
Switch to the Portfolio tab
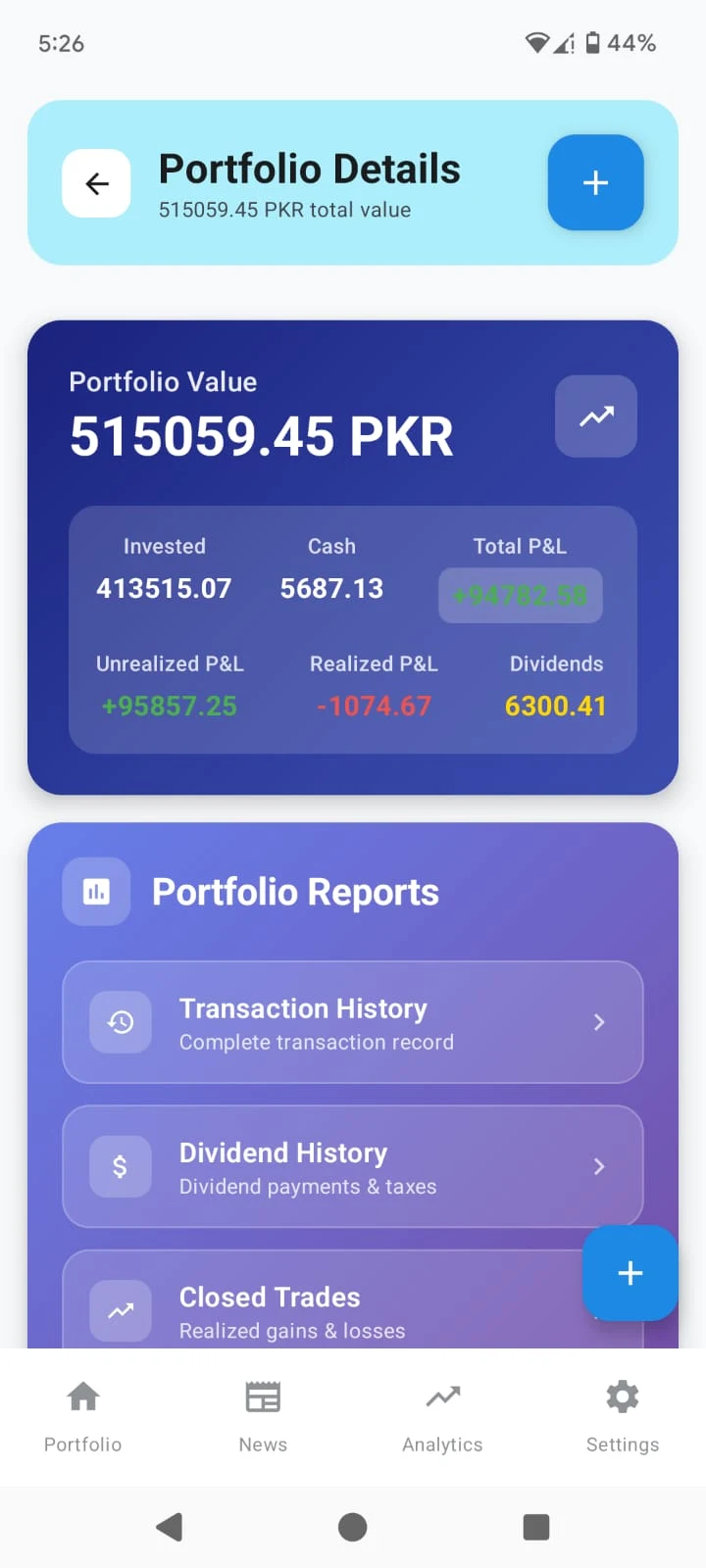[x=83, y=1416]
